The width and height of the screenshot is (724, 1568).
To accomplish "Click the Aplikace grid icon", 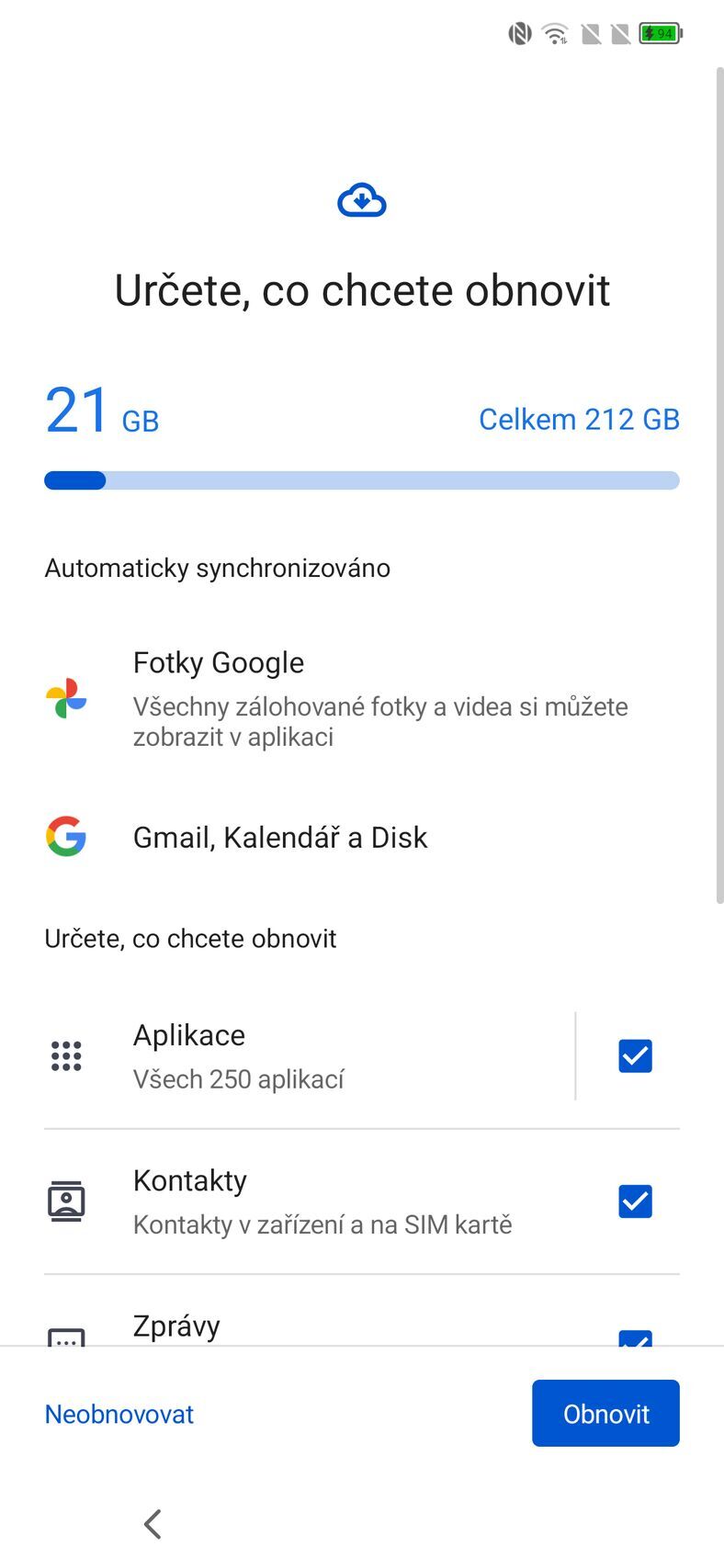I will [65, 1055].
